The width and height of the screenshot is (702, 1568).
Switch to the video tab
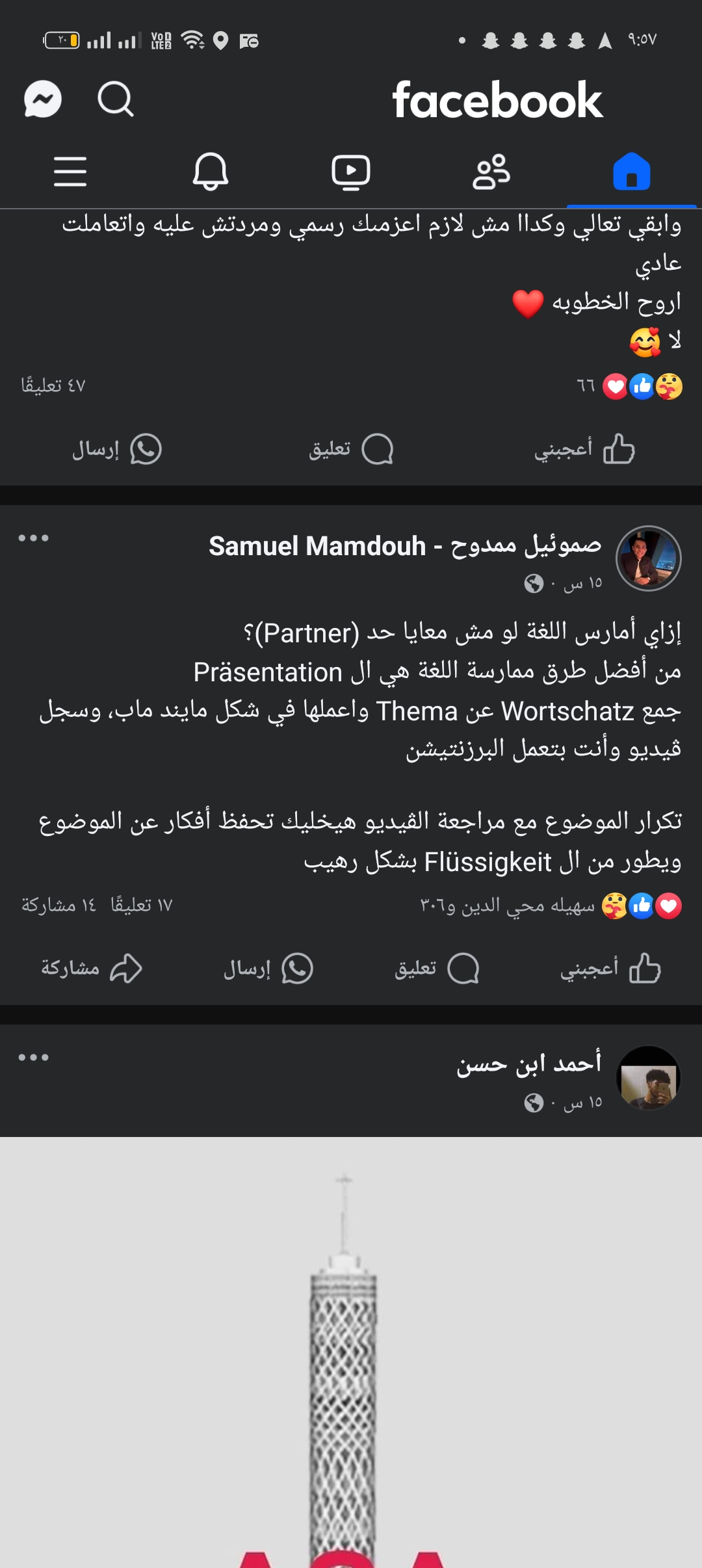[x=351, y=172]
